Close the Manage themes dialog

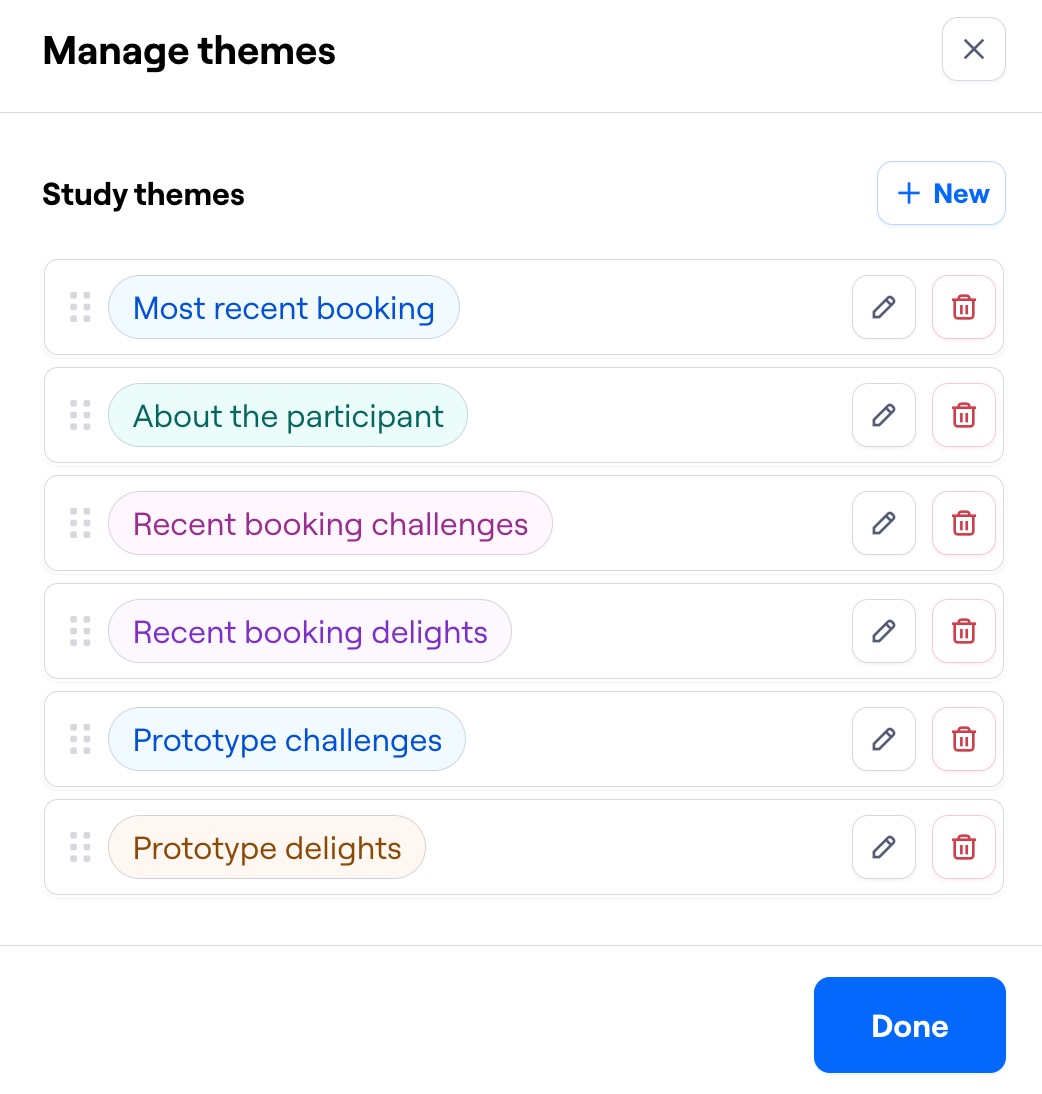pos(973,48)
